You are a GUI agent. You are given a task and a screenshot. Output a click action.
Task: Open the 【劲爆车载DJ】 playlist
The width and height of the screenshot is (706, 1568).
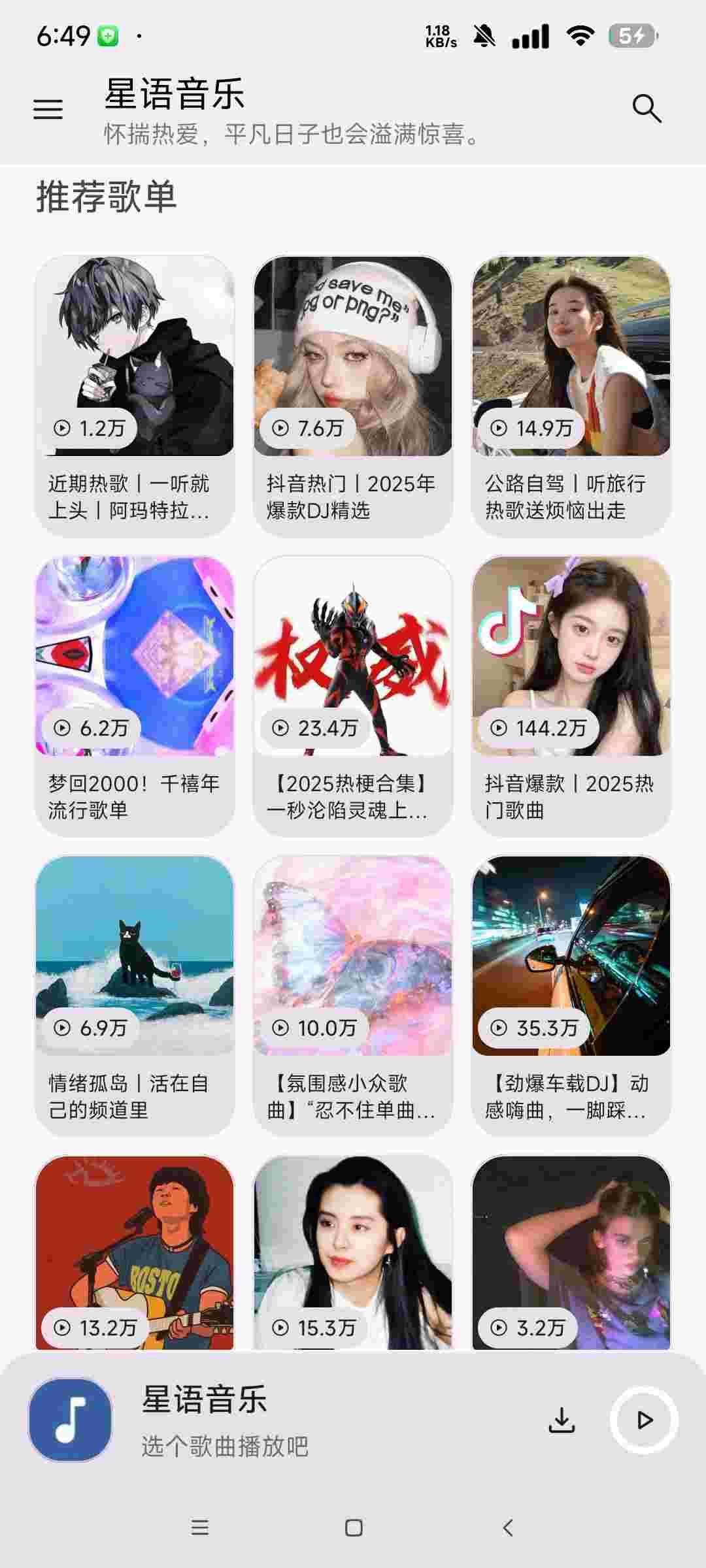click(x=571, y=996)
